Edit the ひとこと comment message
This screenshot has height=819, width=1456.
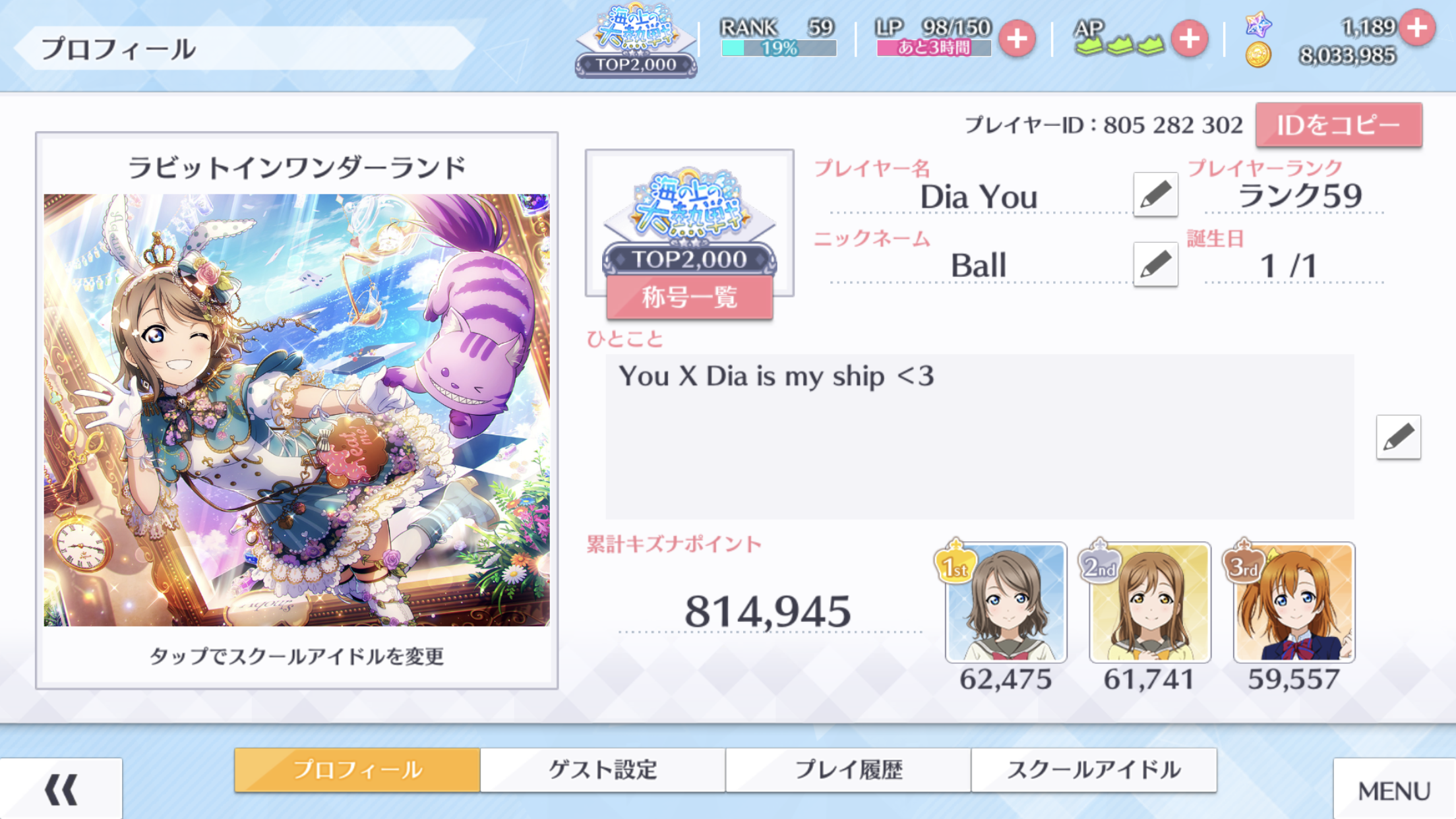coord(1398,437)
